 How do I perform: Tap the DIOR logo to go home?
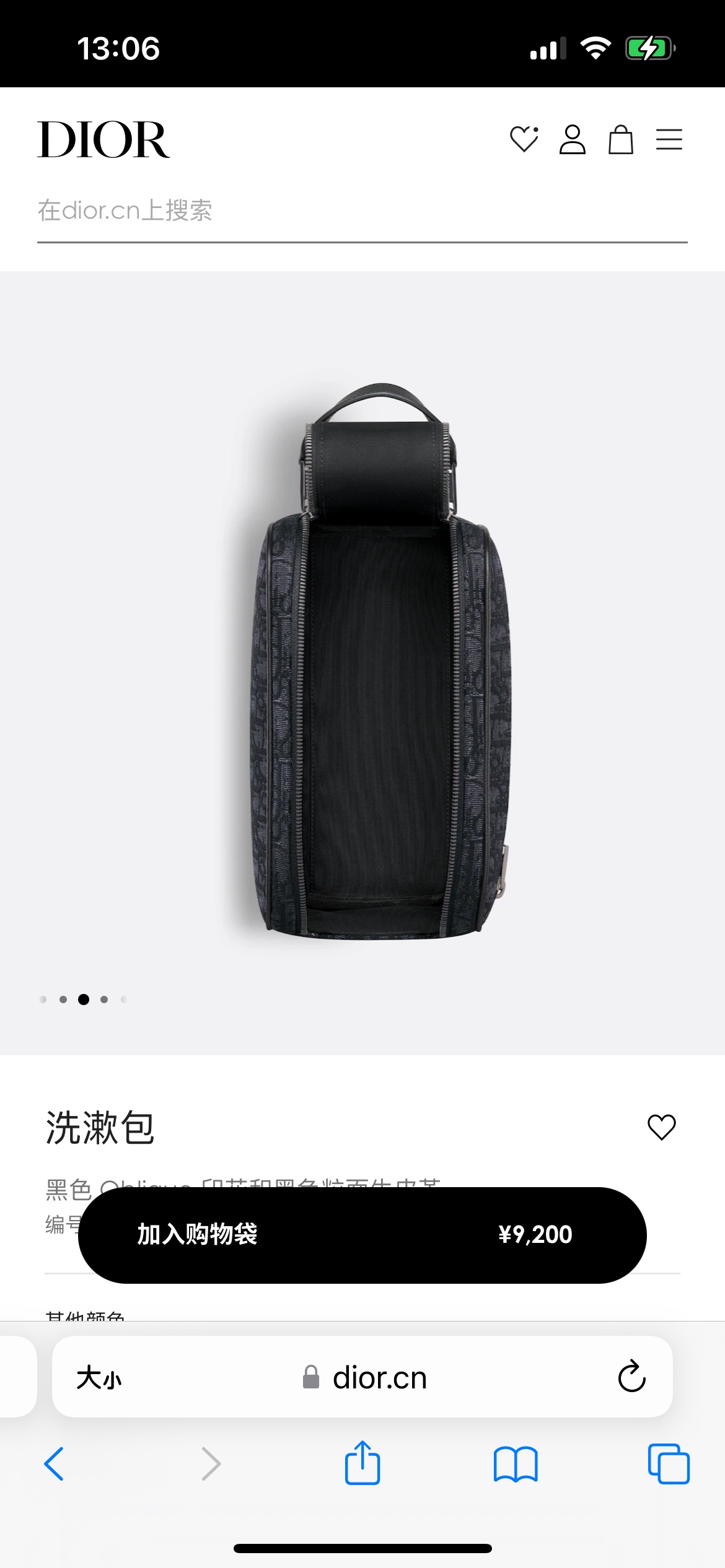[x=103, y=139]
